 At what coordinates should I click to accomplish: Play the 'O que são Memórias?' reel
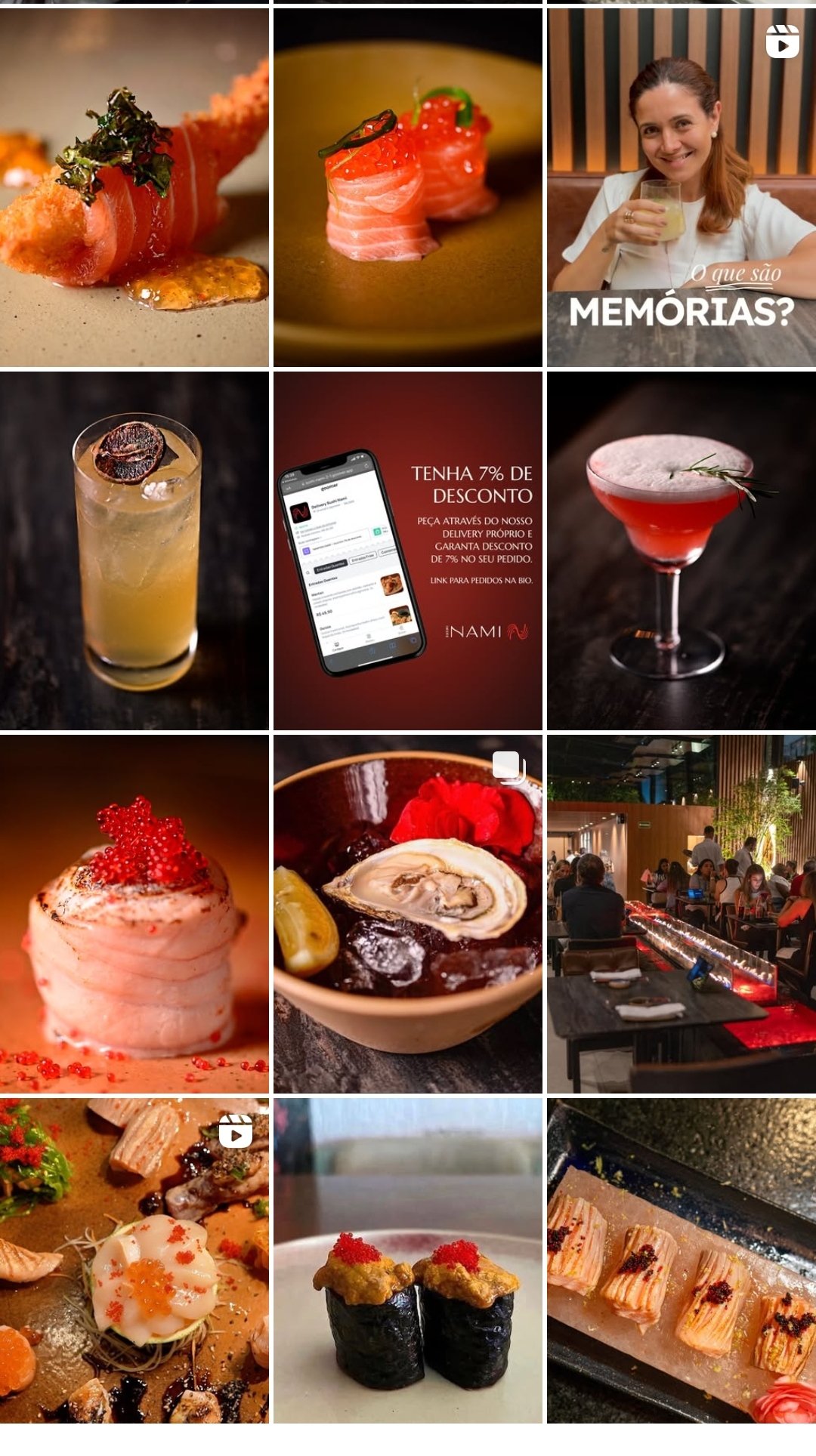(682, 187)
